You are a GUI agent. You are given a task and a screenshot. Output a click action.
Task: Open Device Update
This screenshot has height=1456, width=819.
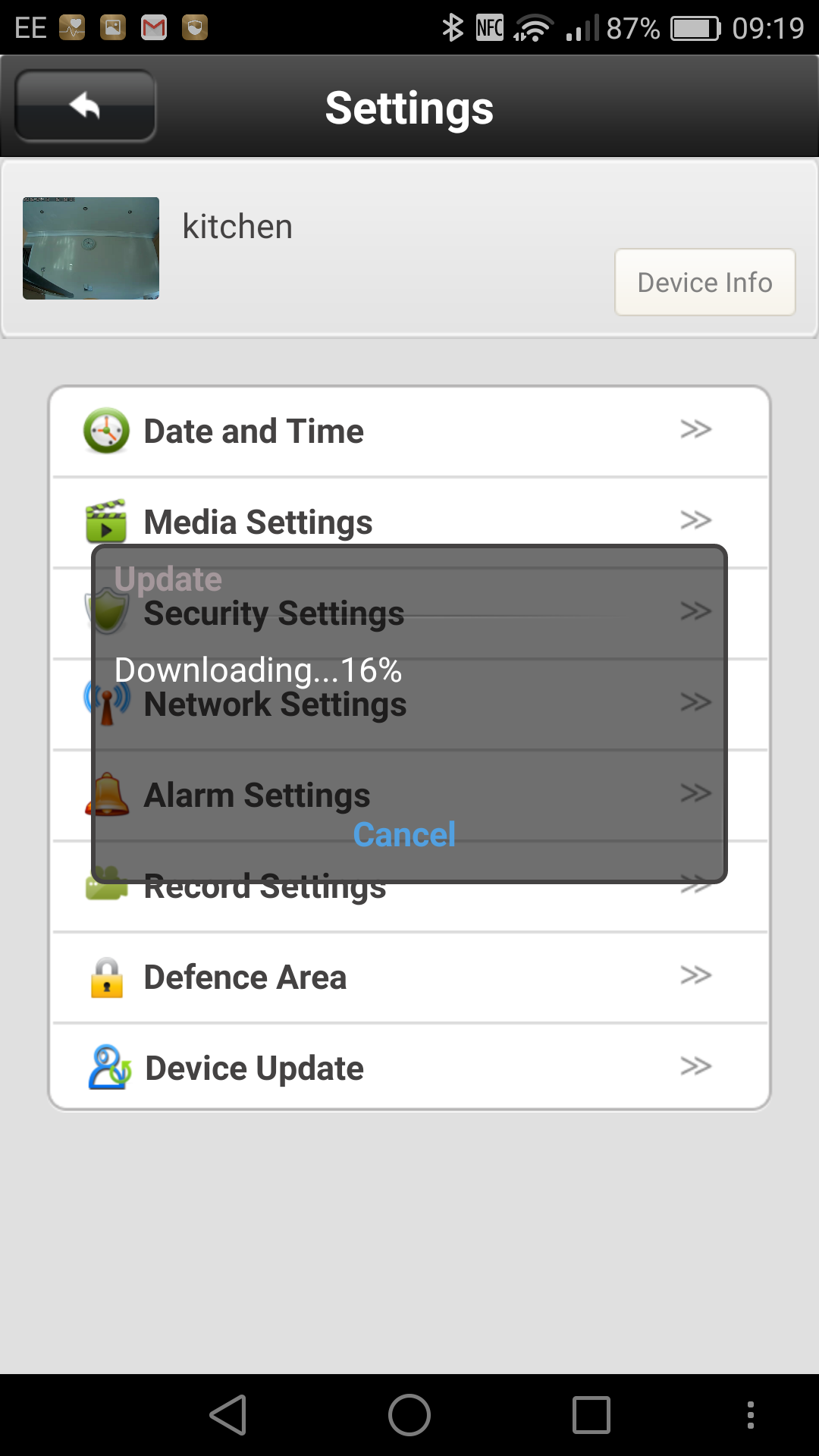(409, 1067)
